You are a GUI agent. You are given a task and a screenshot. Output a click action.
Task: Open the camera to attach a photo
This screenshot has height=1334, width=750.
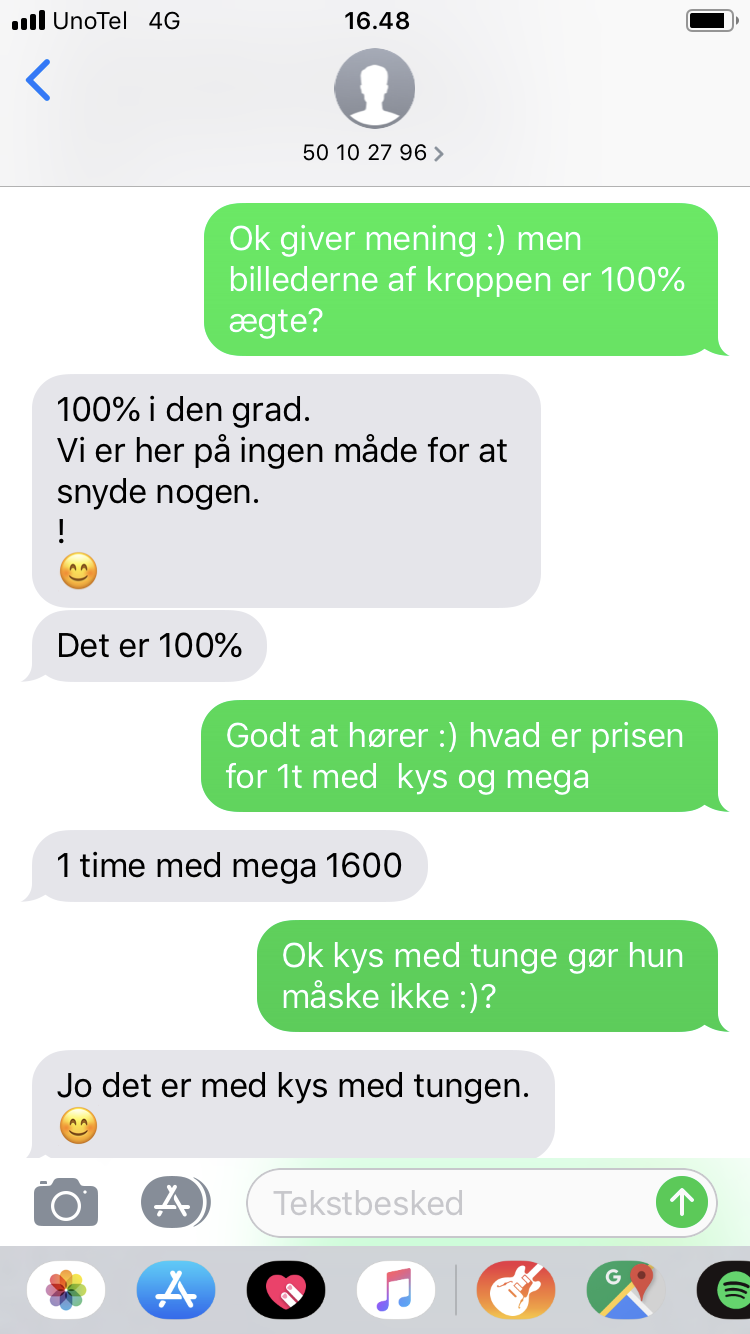(x=66, y=1202)
